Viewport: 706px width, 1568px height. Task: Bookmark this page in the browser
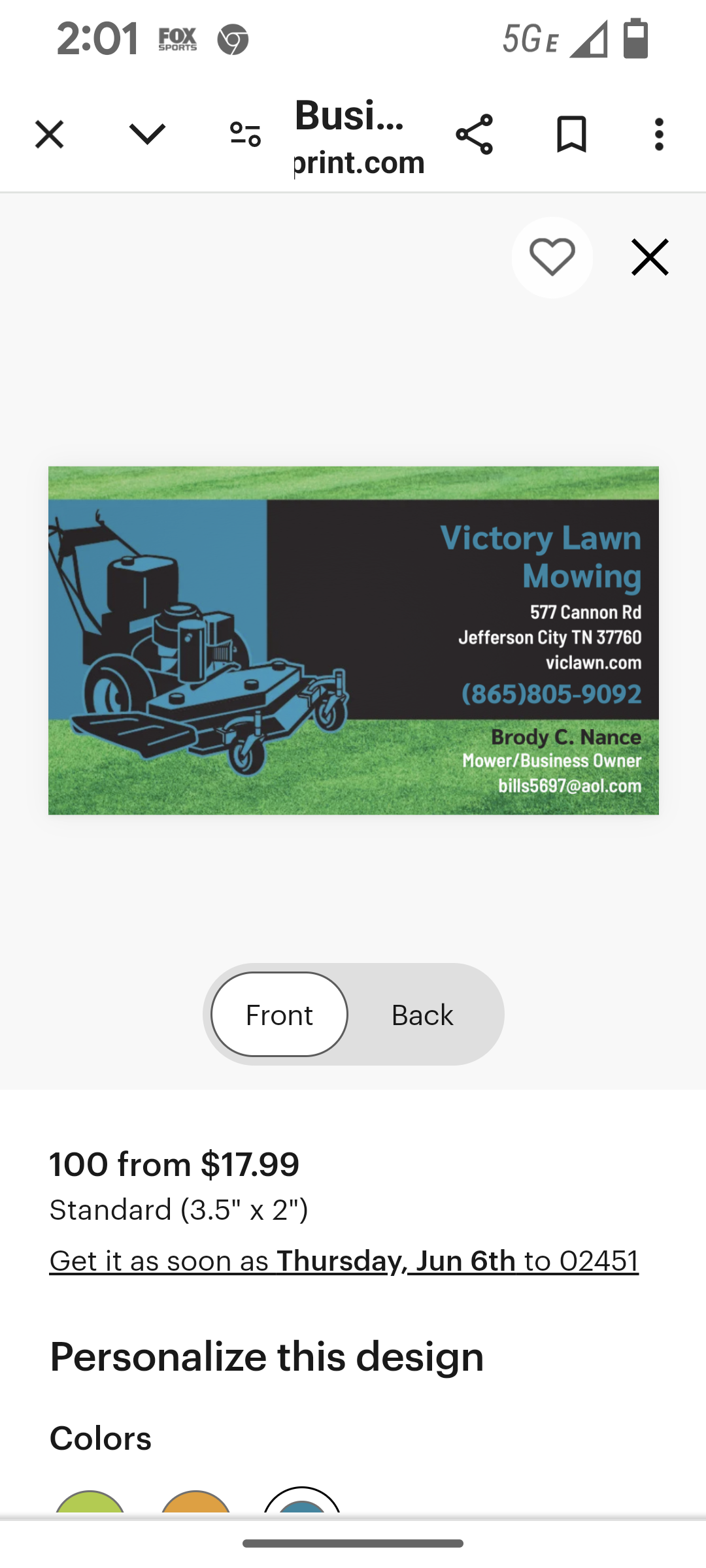[571, 135]
